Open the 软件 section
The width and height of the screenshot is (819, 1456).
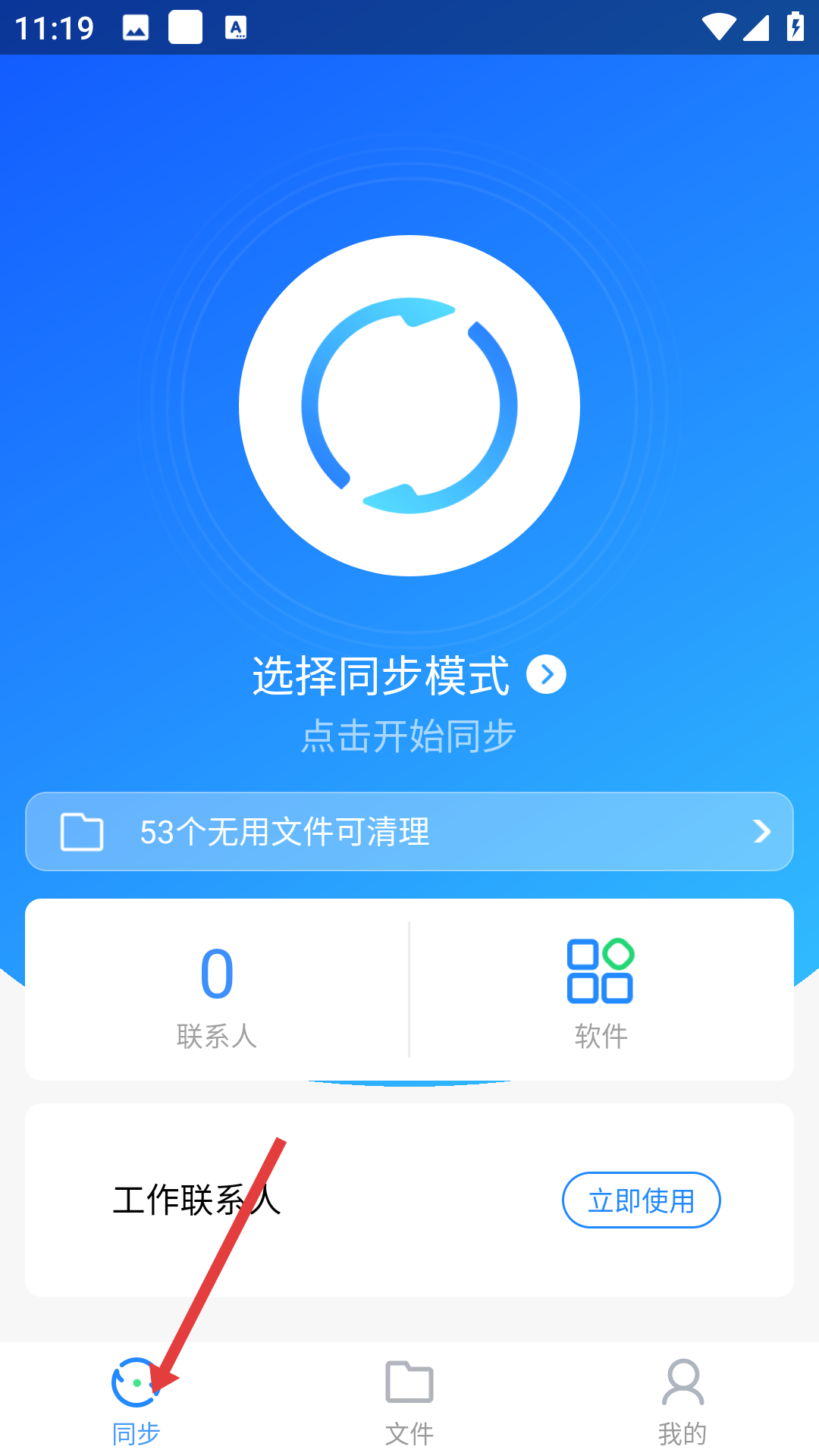(x=601, y=991)
